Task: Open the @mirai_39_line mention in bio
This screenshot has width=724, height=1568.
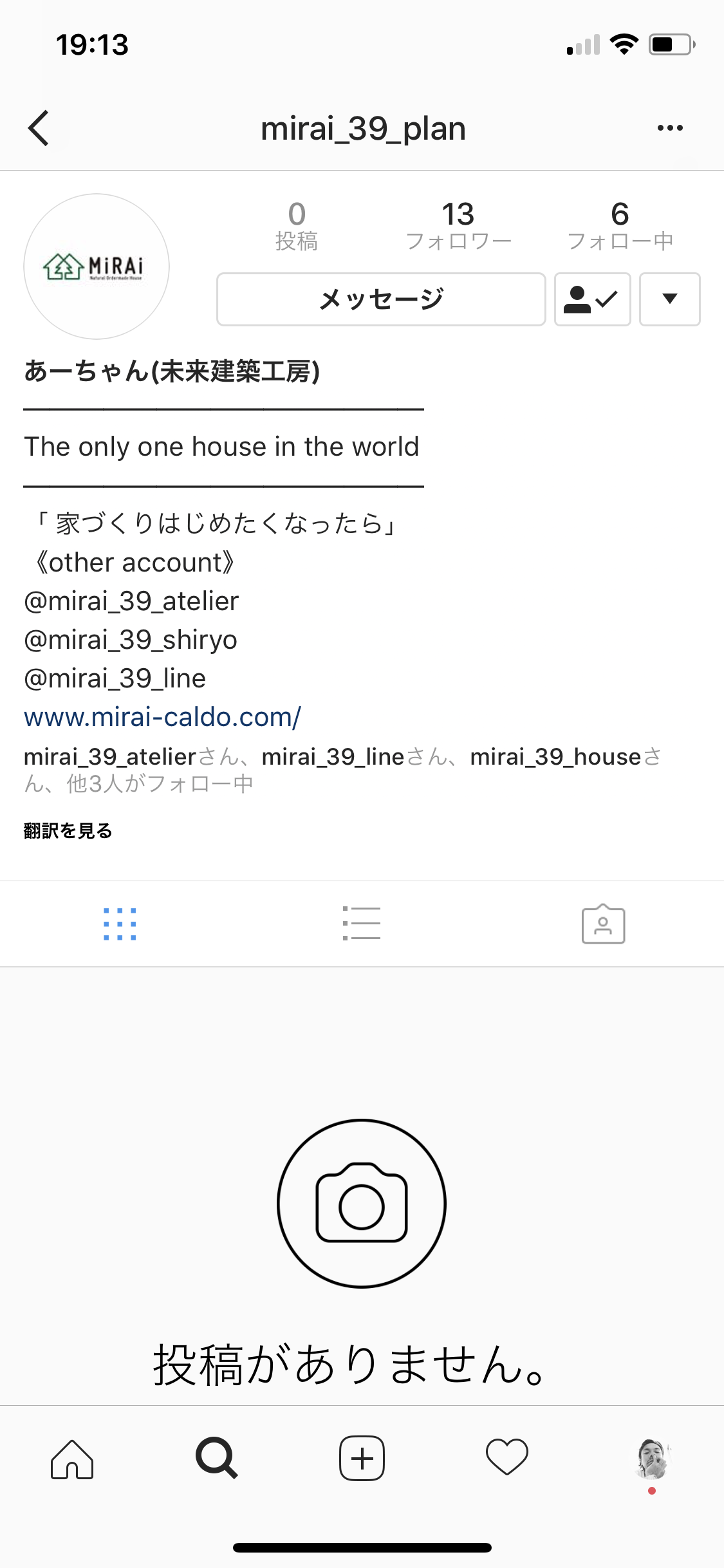Action: pos(115,678)
